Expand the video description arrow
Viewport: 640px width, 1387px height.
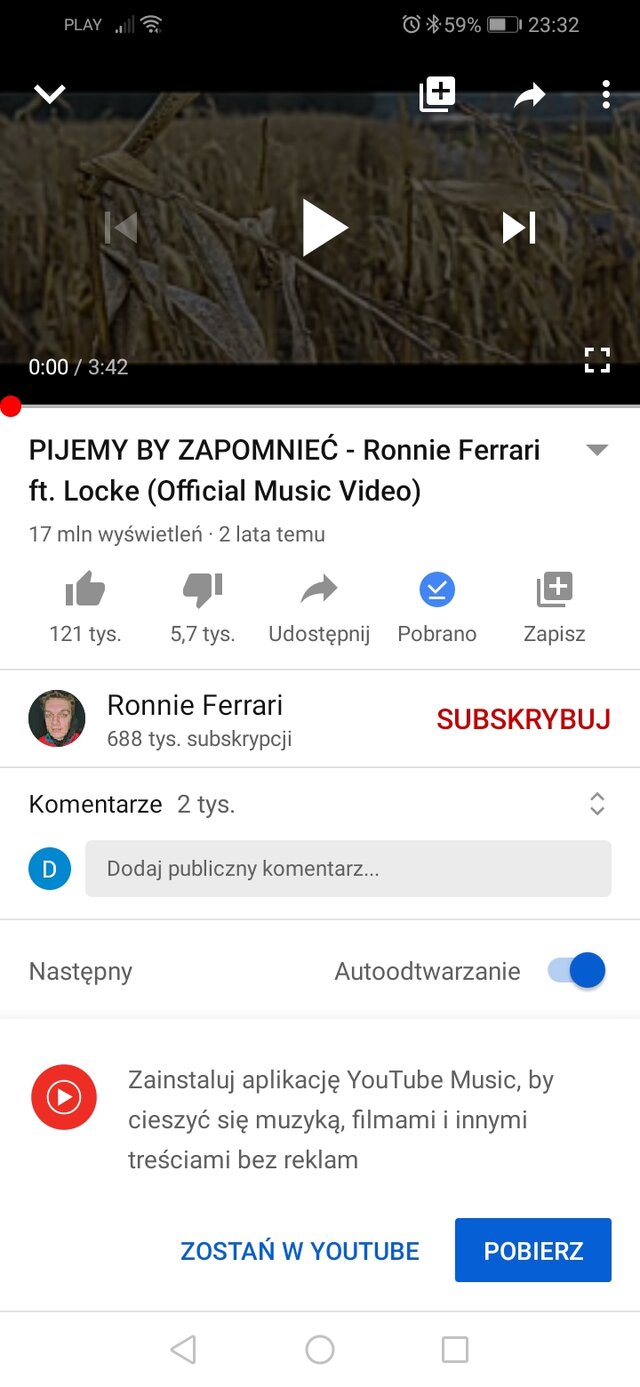click(x=597, y=451)
